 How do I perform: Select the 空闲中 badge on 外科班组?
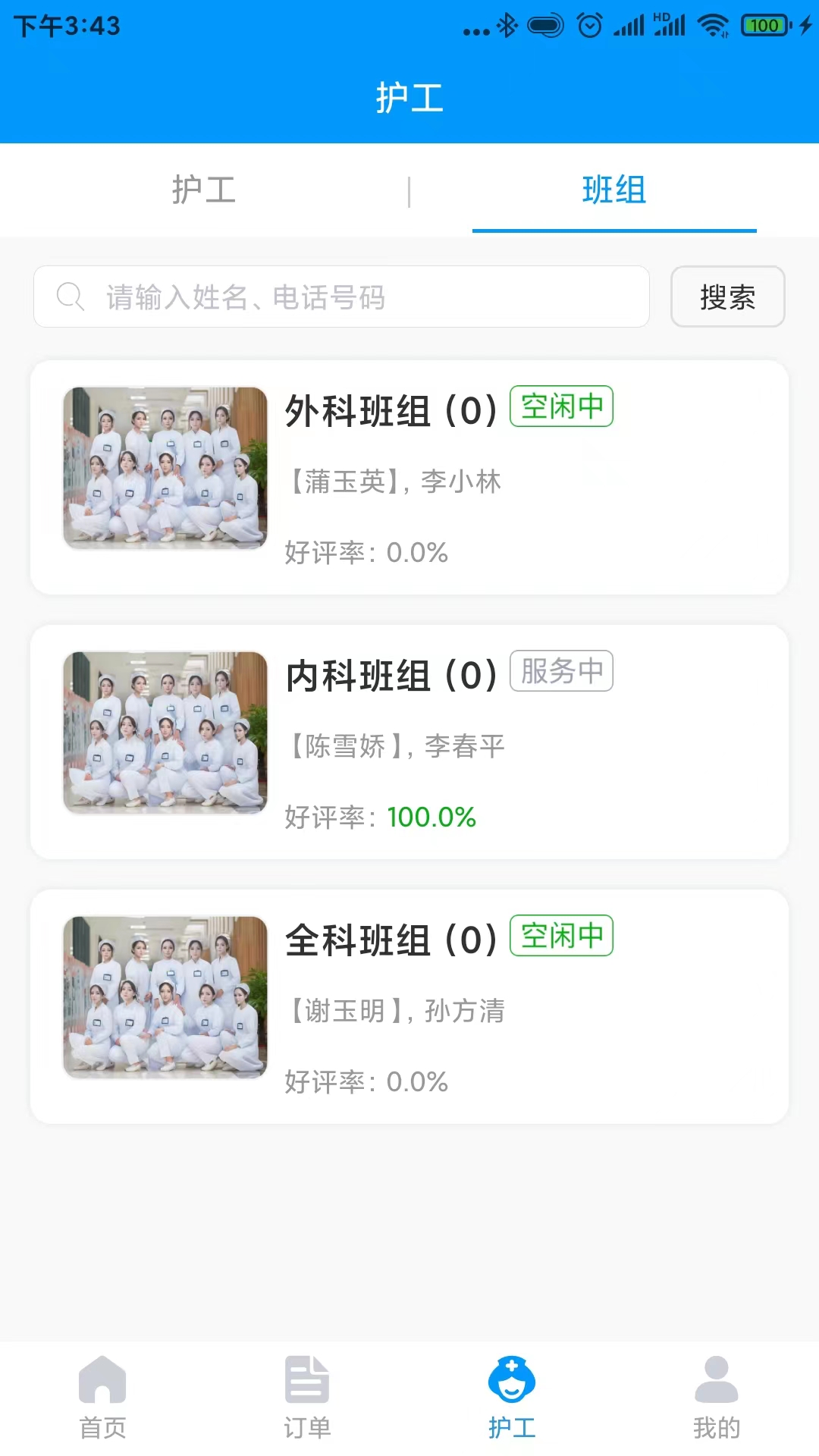point(562,407)
